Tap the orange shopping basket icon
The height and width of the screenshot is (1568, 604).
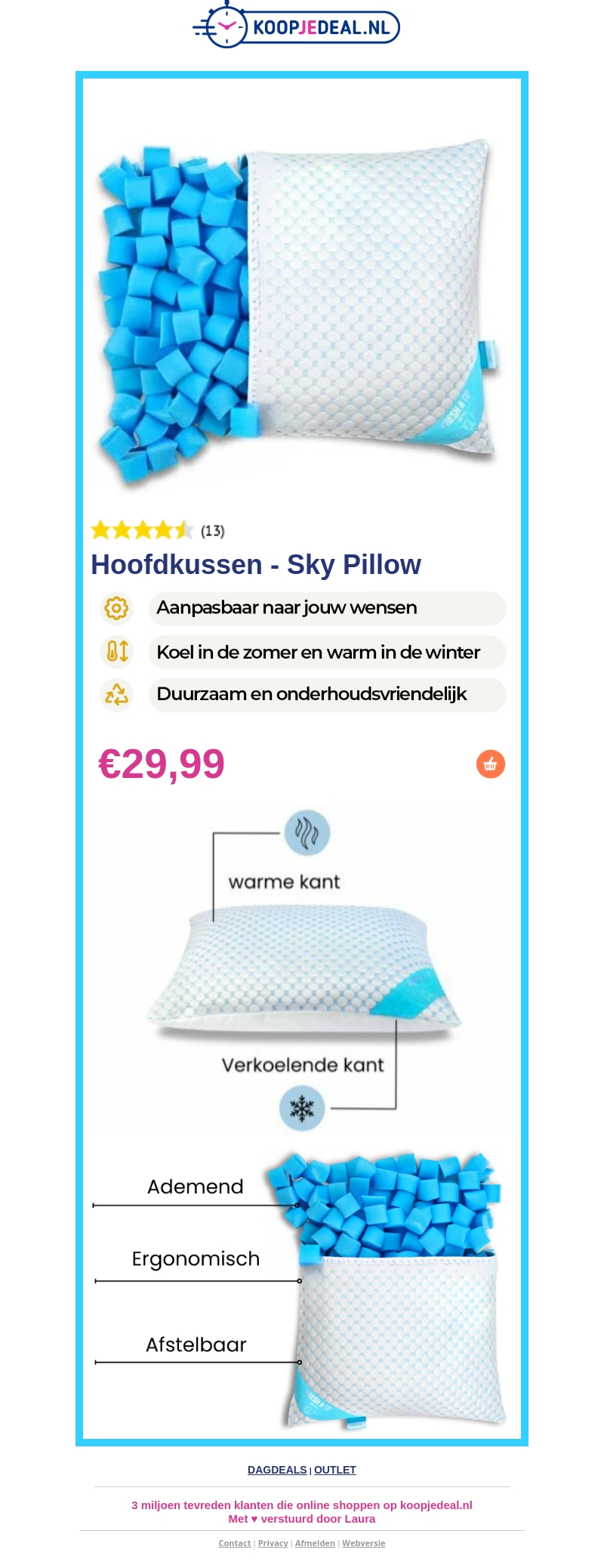[x=490, y=764]
